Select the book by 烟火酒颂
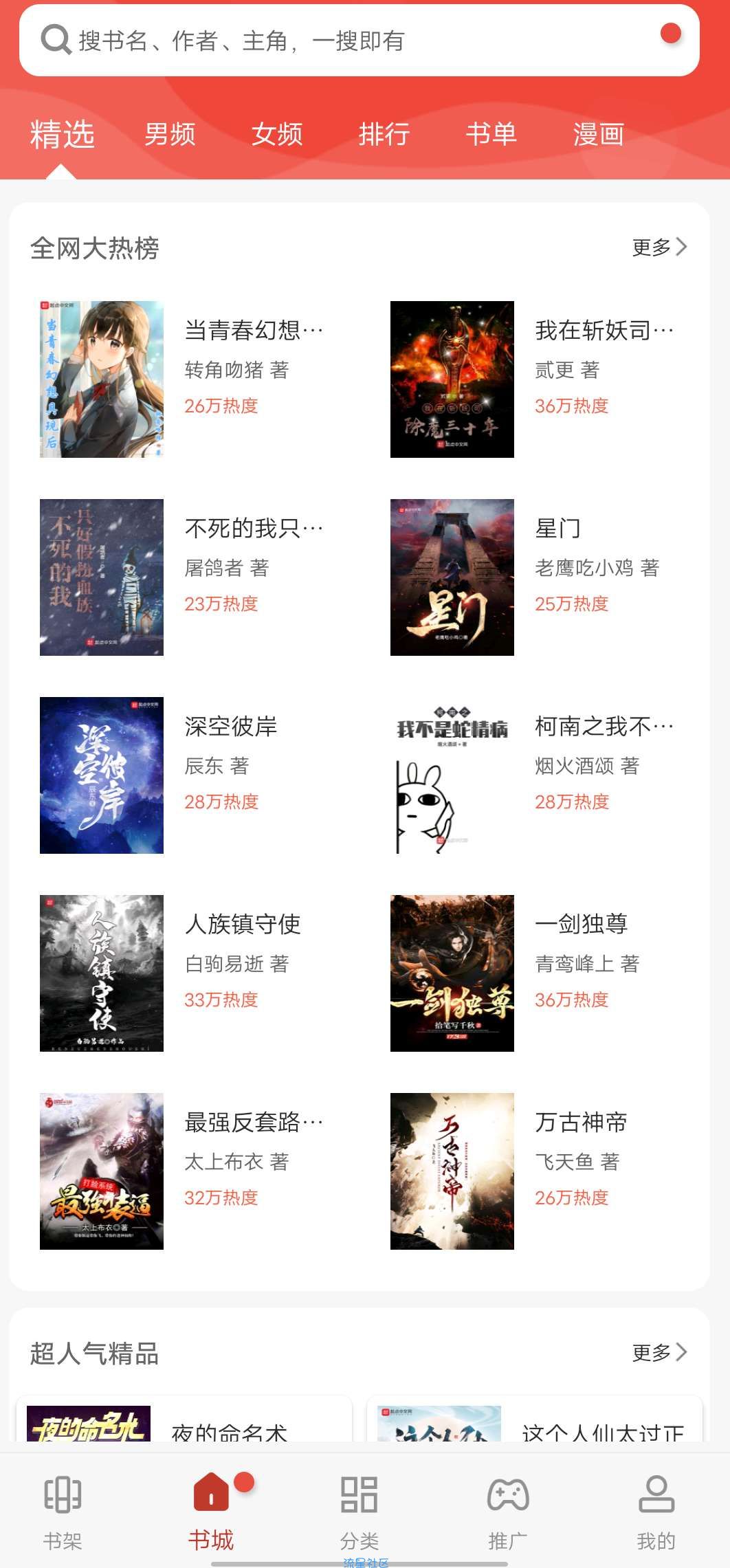Viewport: 730px width, 1568px height. (604, 727)
